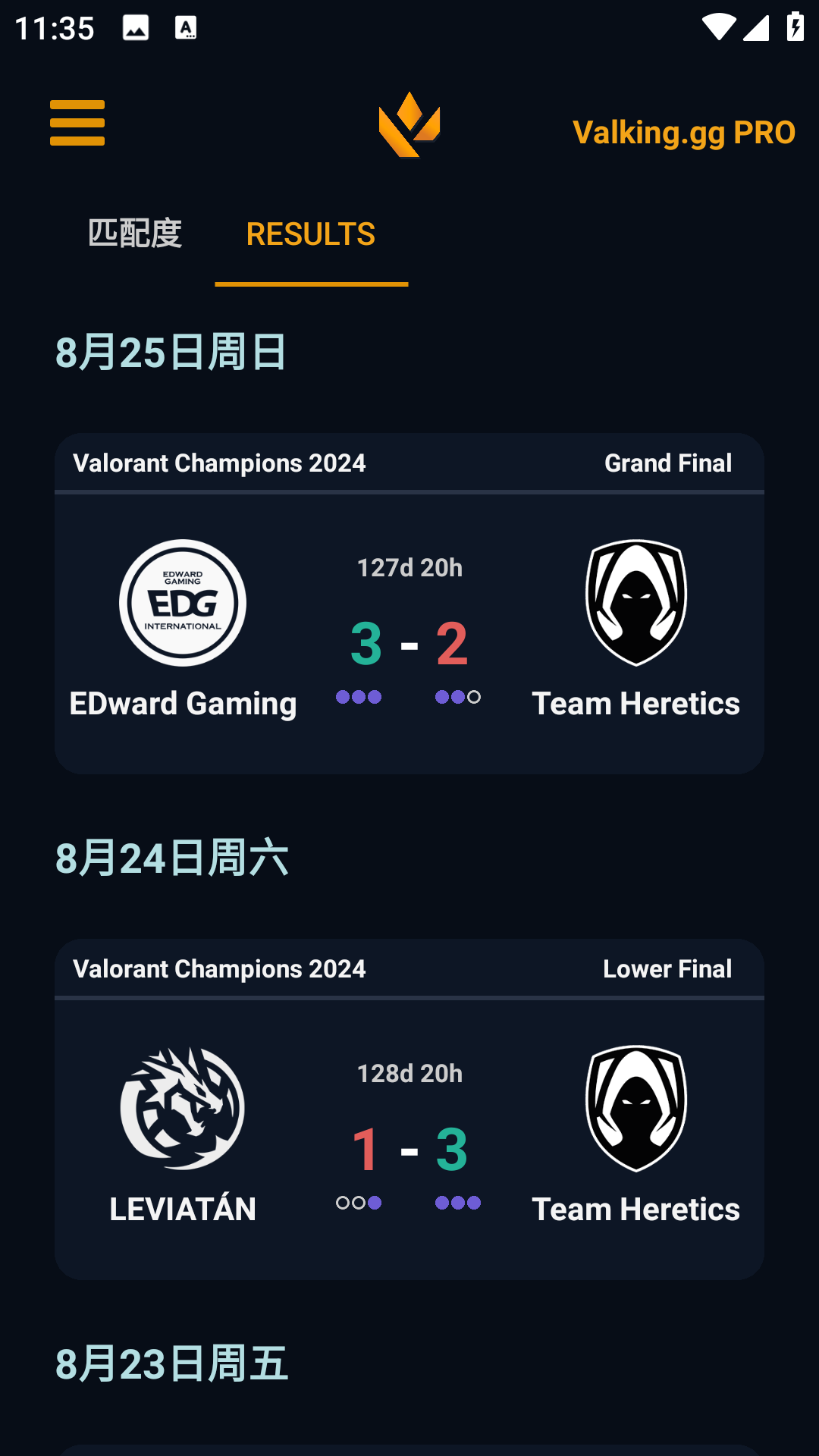Switch to the 匹配度 tab

pyautogui.click(x=135, y=234)
